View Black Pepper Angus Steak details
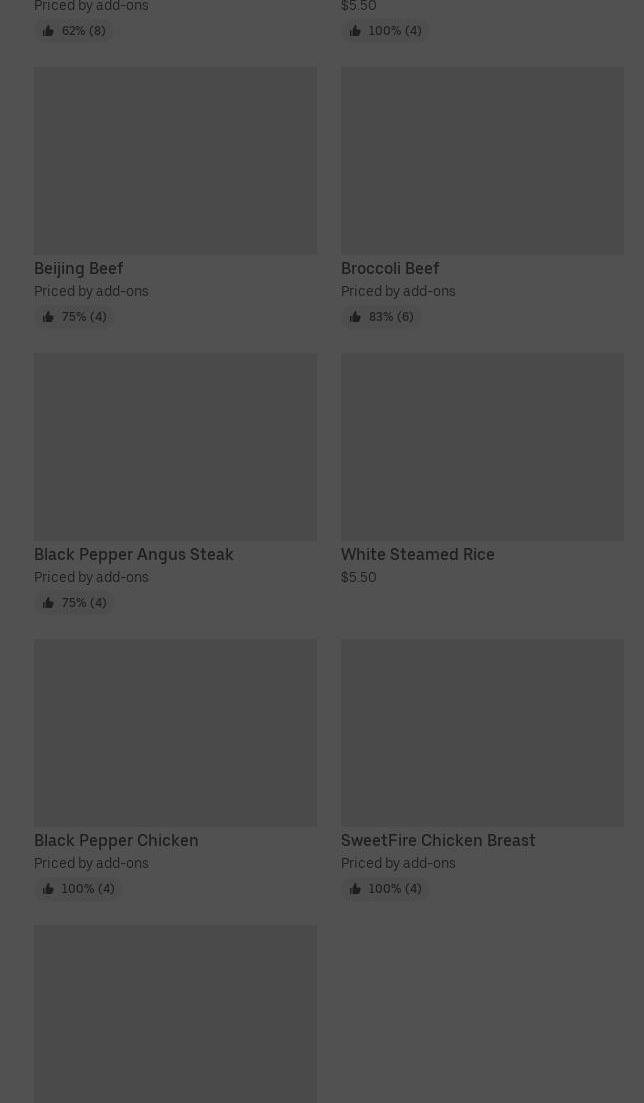Screen dimensions: 644x1103 [175, 483]
